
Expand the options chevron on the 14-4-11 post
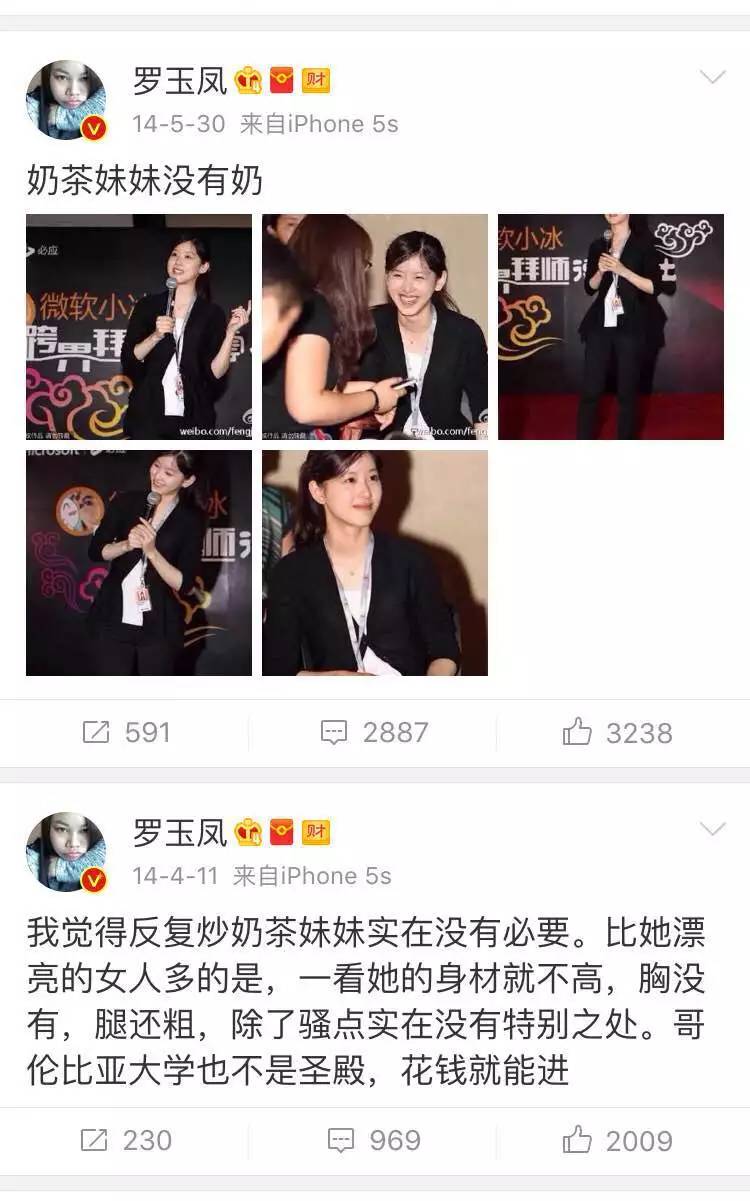click(x=712, y=829)
